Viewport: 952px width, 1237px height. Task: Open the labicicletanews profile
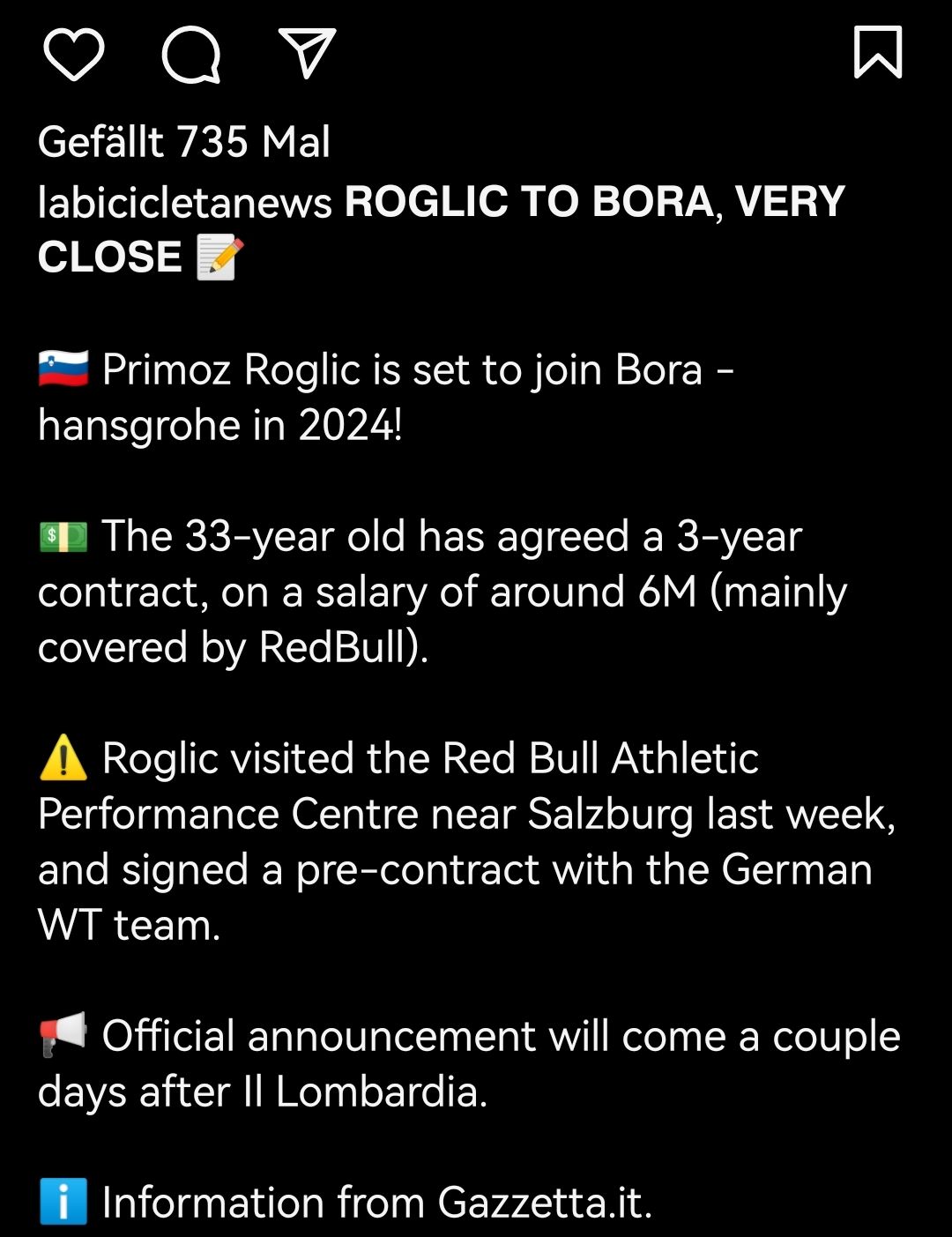click(185, 202)
